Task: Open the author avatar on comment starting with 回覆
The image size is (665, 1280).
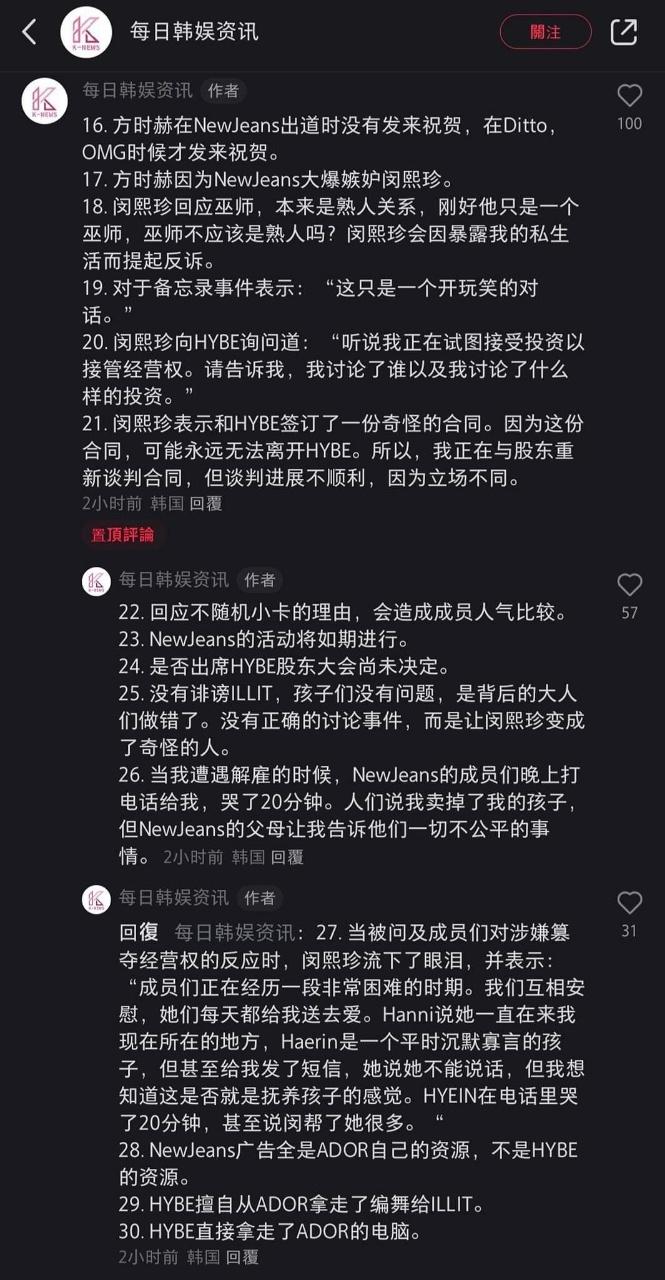Action: tap(96, 899)
